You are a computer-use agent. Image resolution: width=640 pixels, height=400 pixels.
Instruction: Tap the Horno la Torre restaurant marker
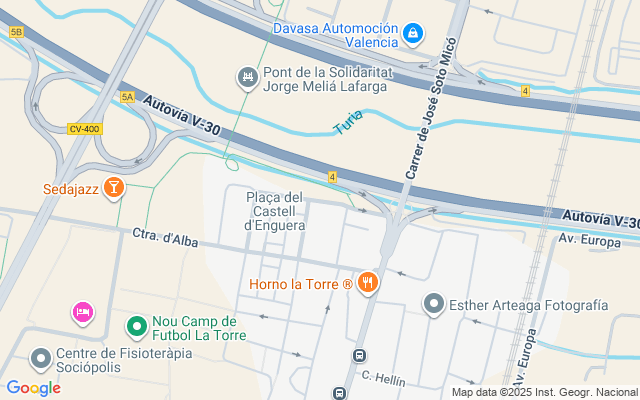(x=368, y=284)
